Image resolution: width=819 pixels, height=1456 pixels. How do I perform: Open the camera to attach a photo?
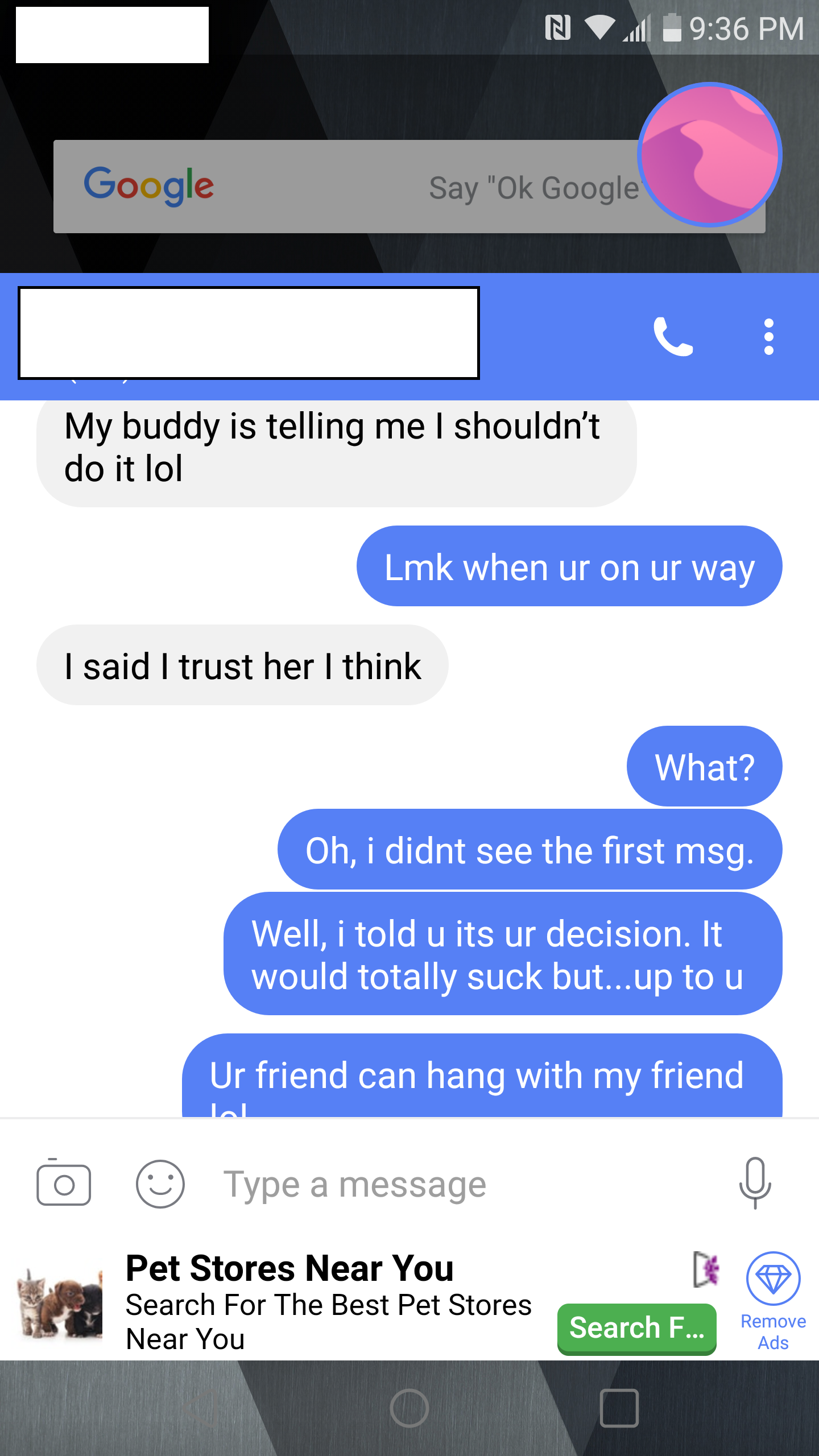64,1185
